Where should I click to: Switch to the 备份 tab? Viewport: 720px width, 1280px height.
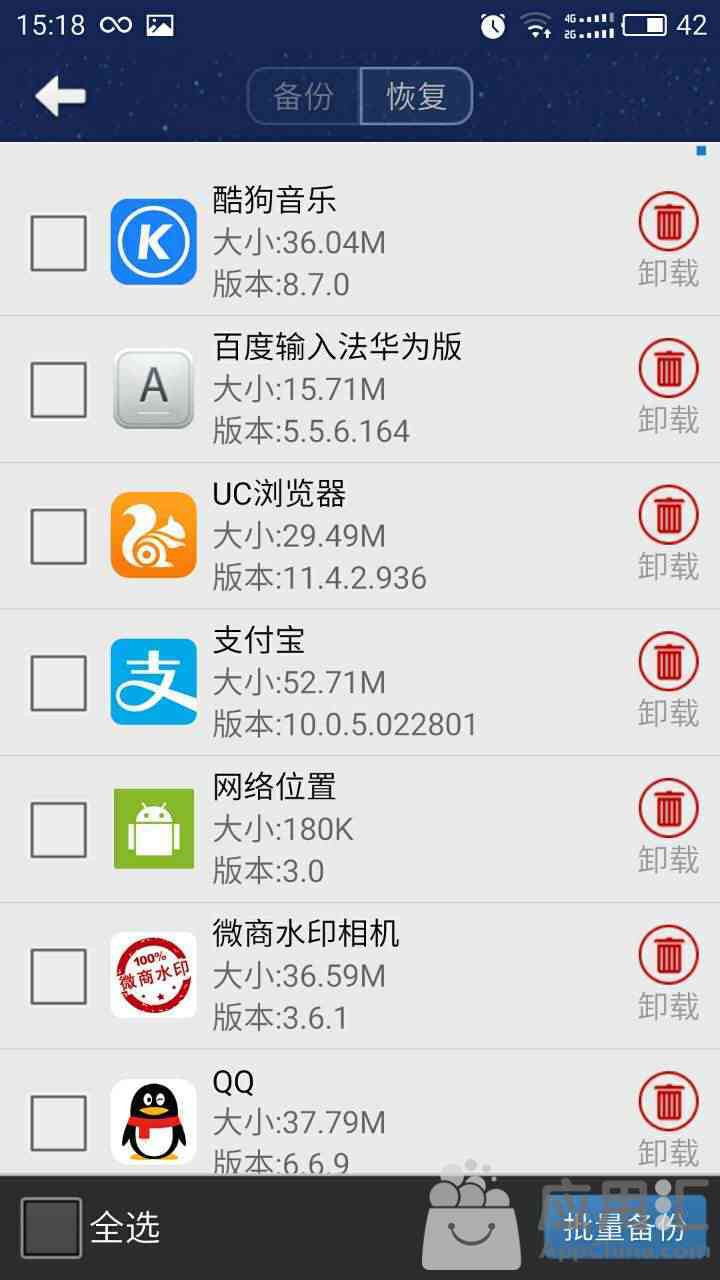tap(304, 96)
